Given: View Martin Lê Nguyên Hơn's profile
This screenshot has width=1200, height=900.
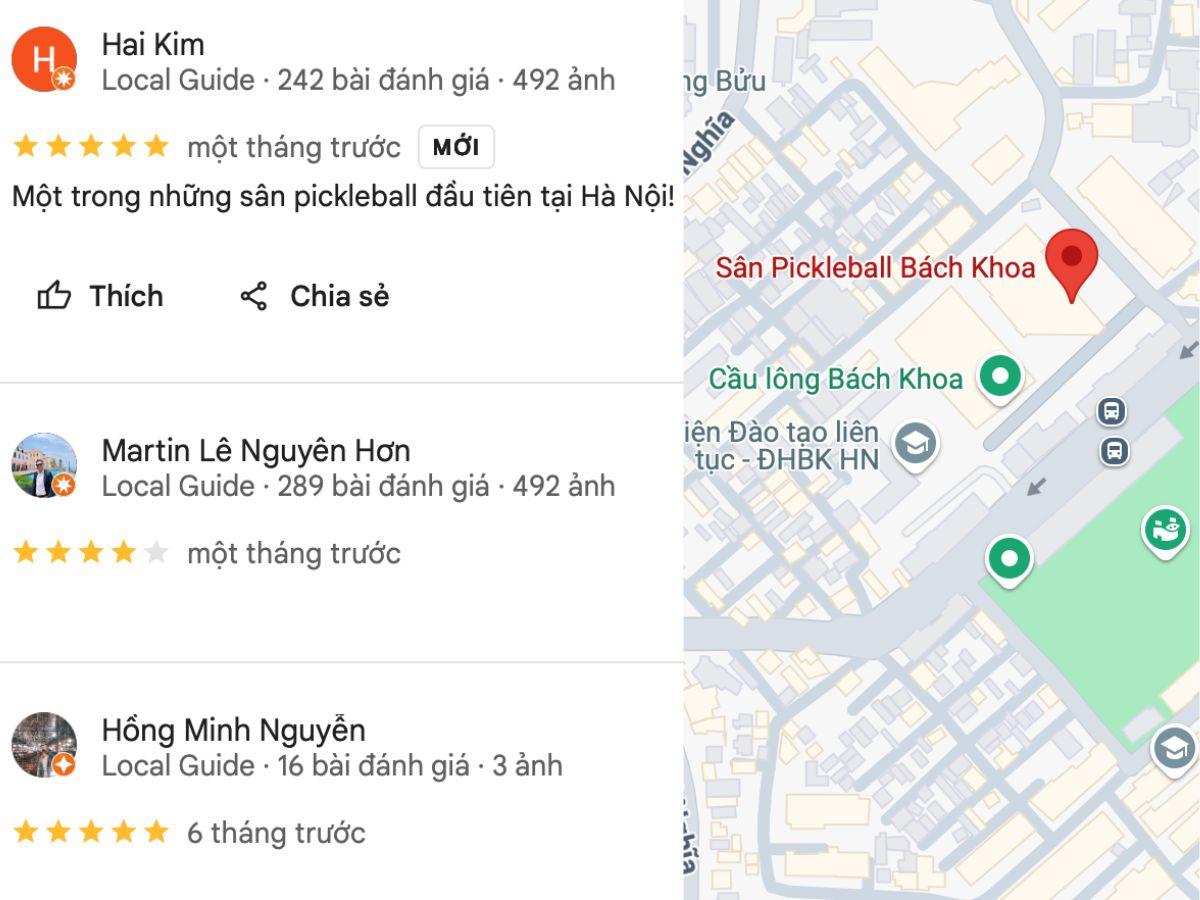Looking at the screenshot, I should (255, 451).
